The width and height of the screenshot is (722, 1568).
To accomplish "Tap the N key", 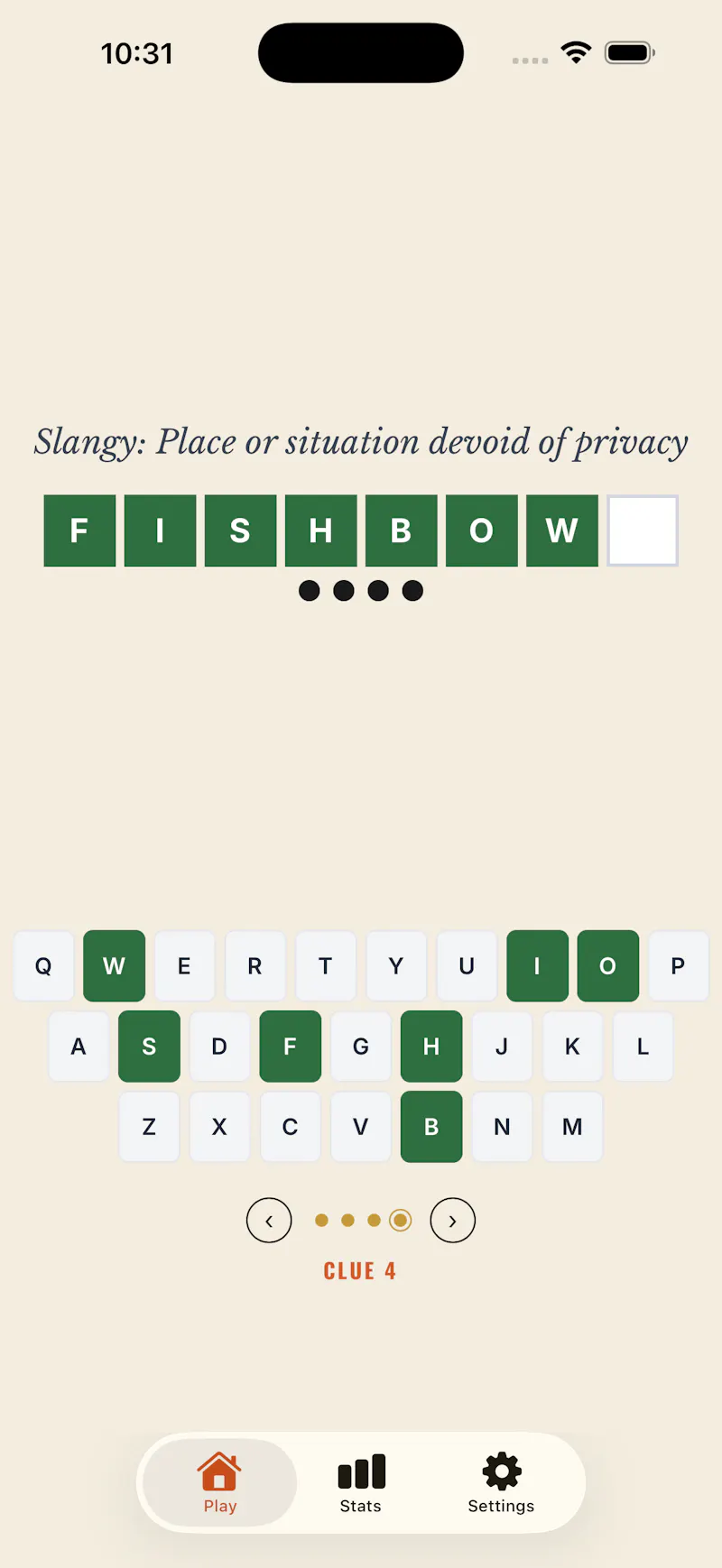I will point(502,1127).
